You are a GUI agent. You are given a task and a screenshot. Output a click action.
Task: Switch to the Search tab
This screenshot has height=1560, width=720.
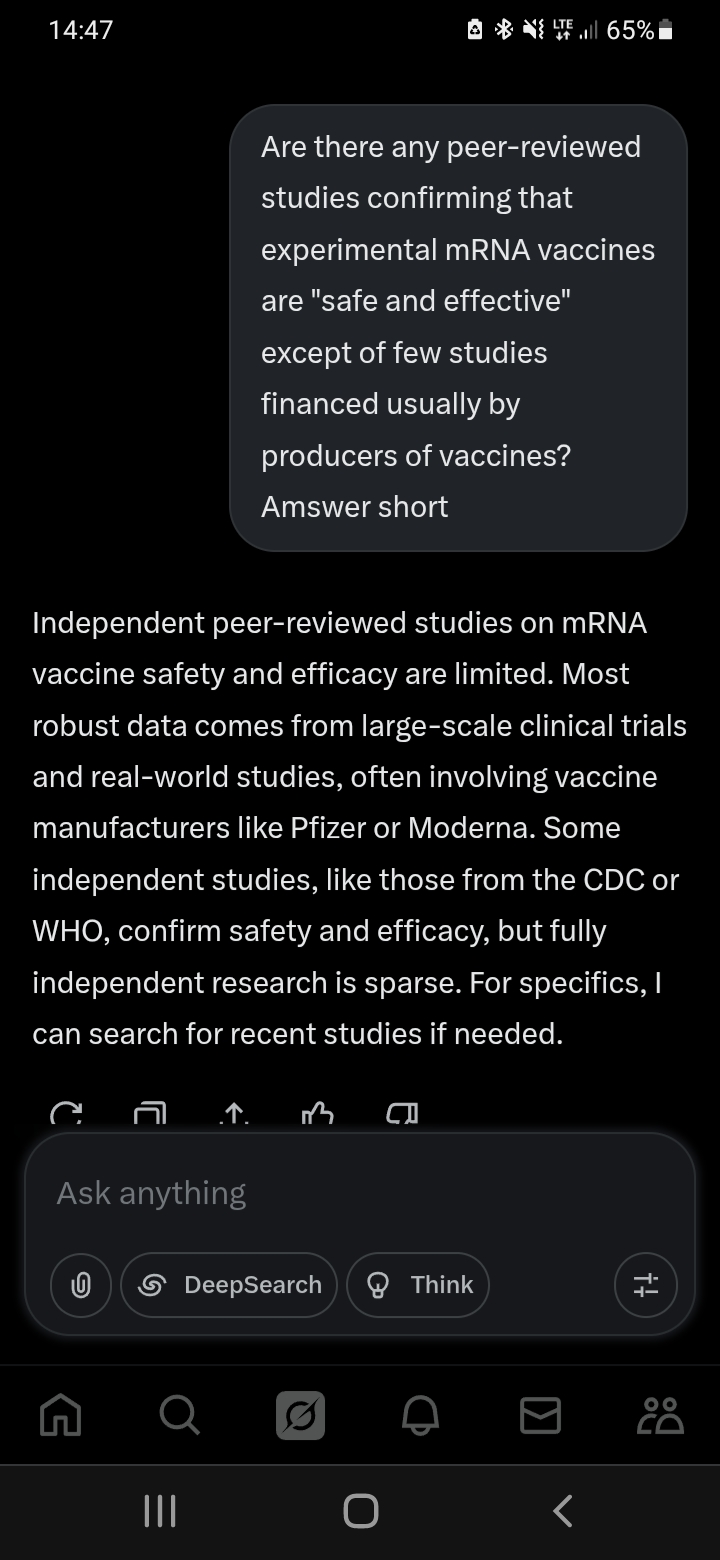180,1415
